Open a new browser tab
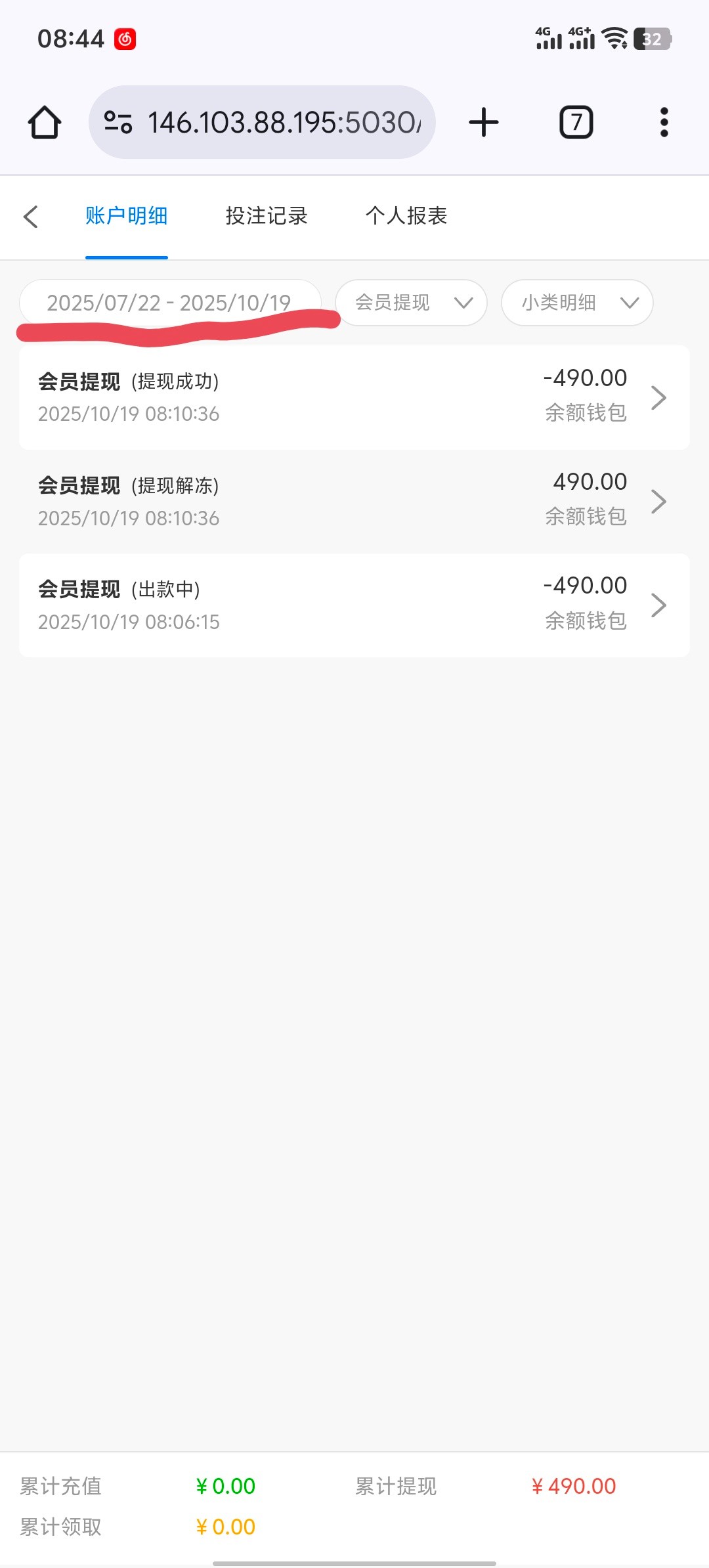 (484, 123)
